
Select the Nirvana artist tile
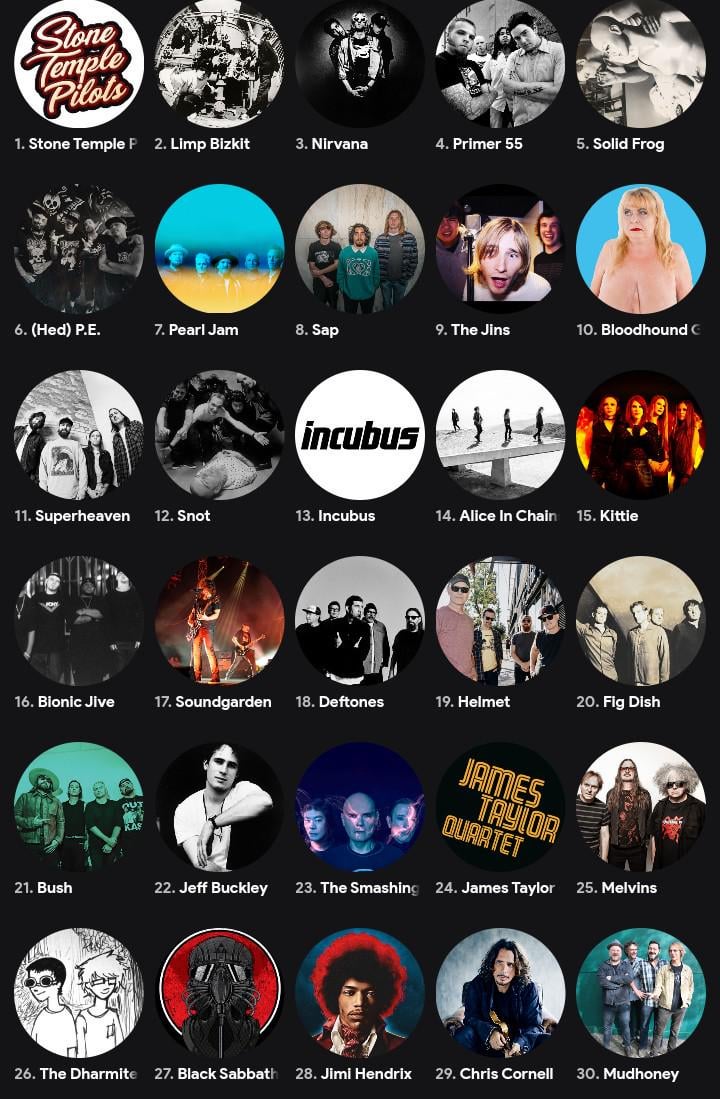(x=359, y=64)
